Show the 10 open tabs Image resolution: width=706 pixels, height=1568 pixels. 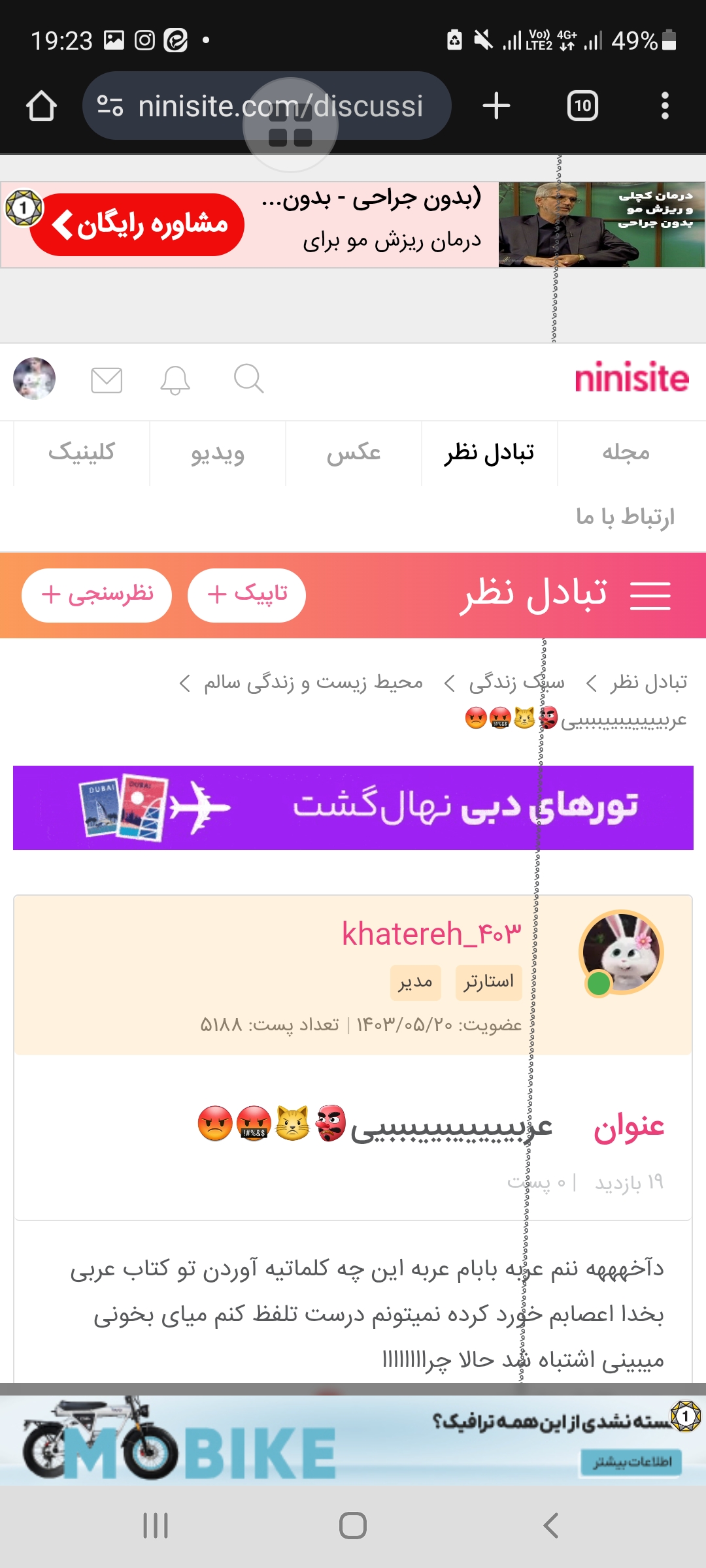click(x=582, y=106)
